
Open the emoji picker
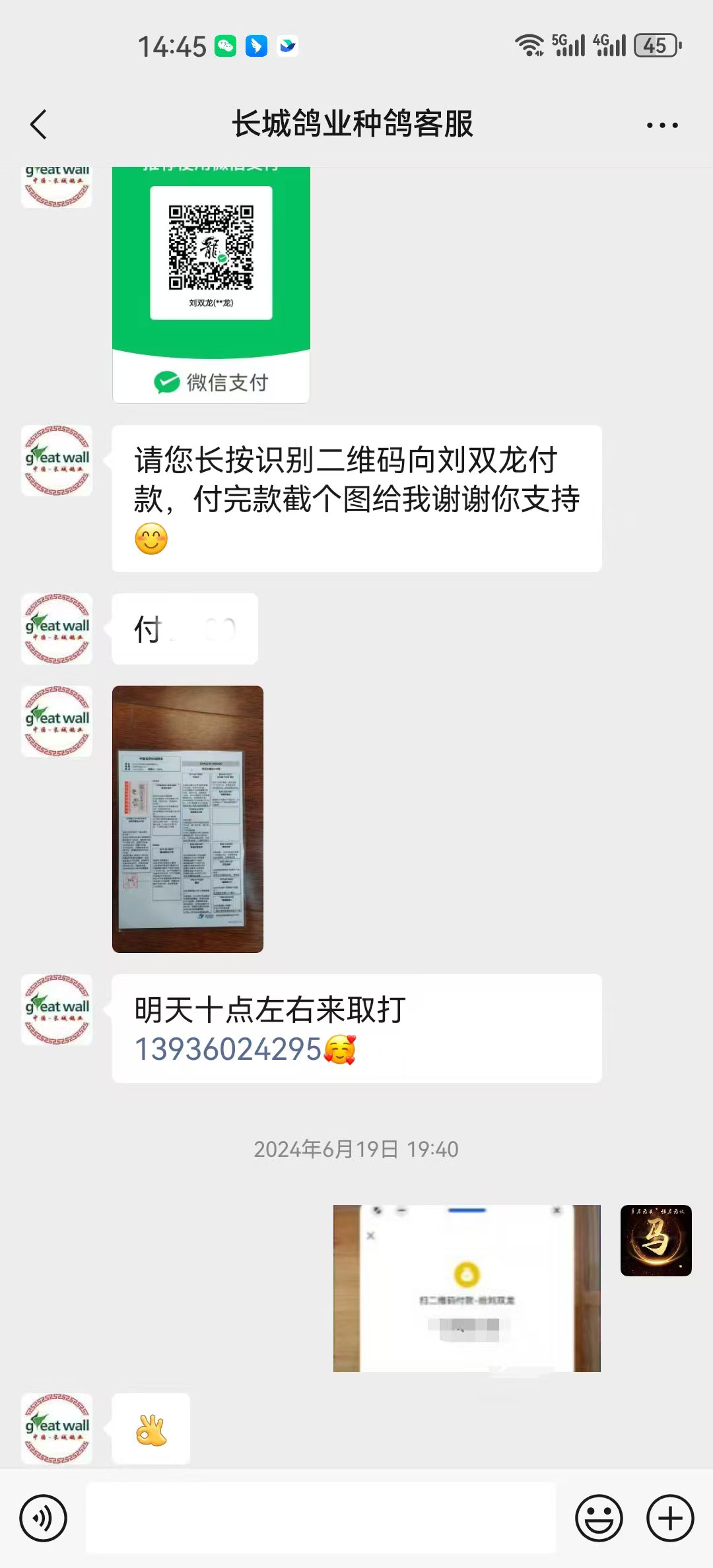tap(599, 1518)
